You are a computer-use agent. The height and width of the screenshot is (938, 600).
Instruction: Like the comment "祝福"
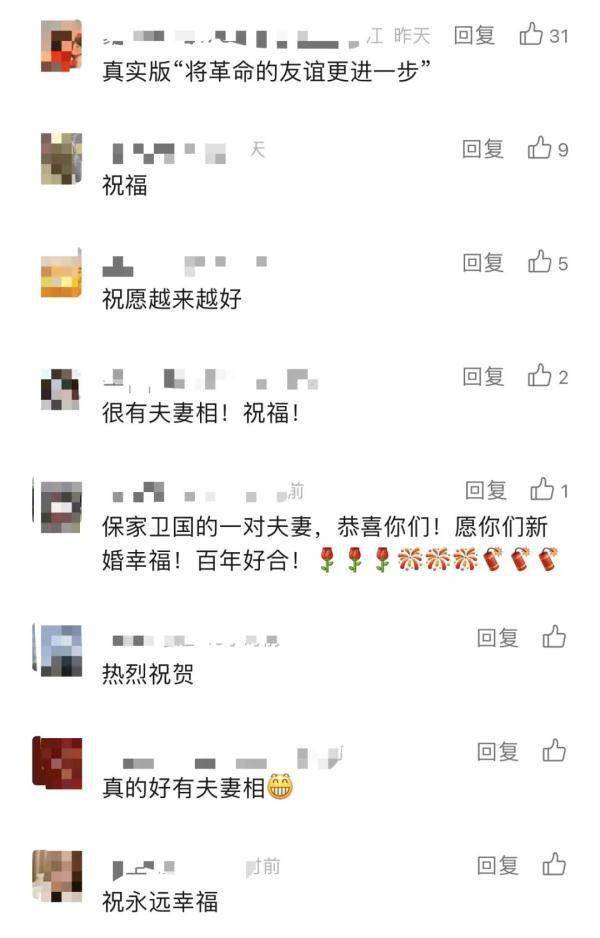540,149
